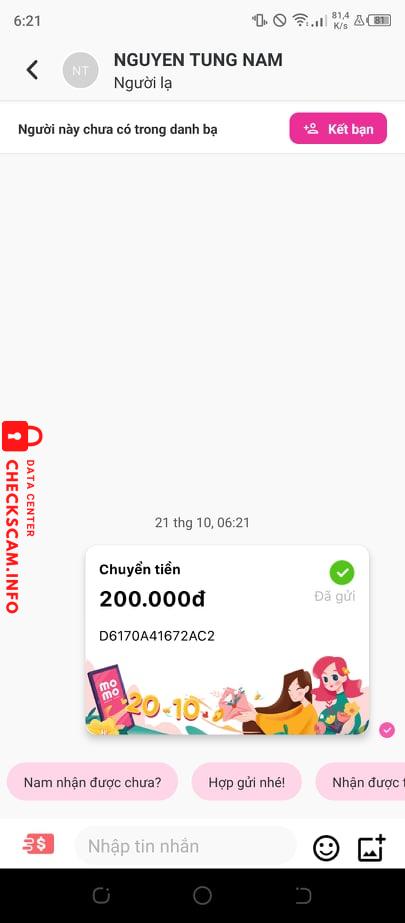Open the 200.000đ Chuyển tiền transaction card

[227, 640]
